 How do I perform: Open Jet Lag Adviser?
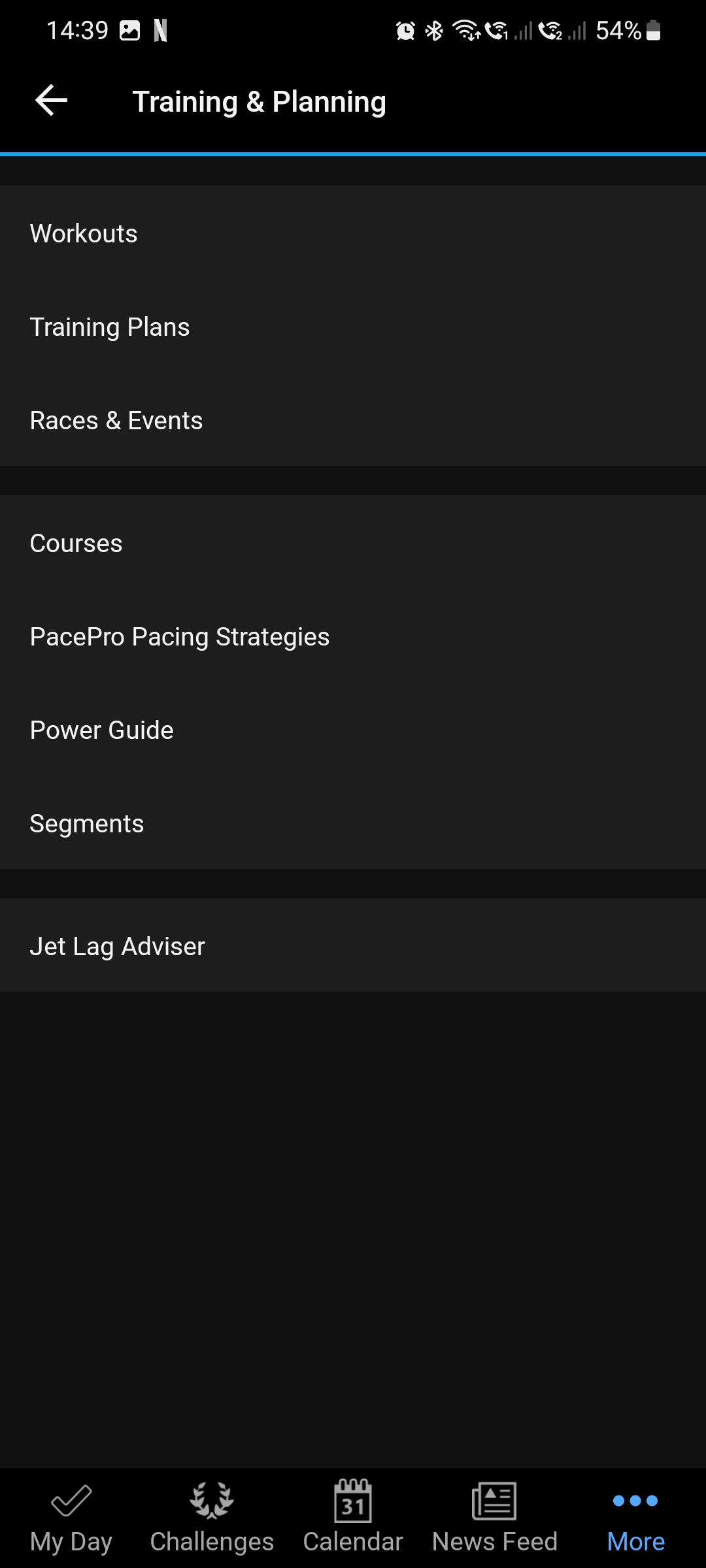click(353, 945)
